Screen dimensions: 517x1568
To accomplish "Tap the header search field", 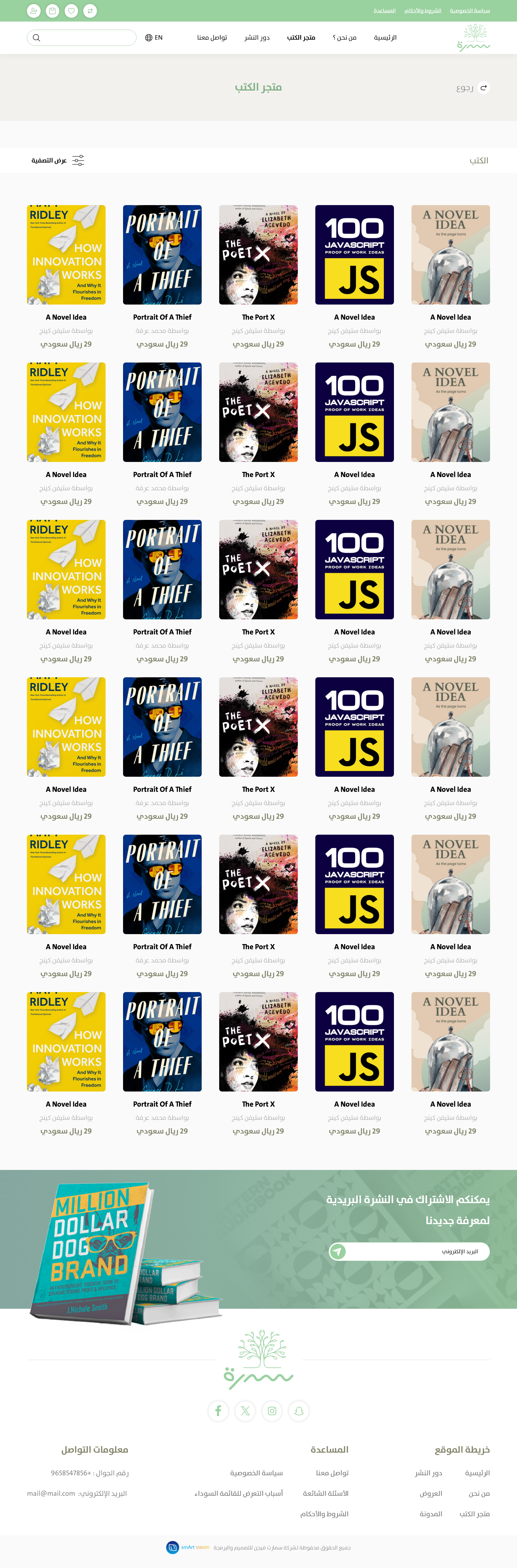I will (85, 38).
